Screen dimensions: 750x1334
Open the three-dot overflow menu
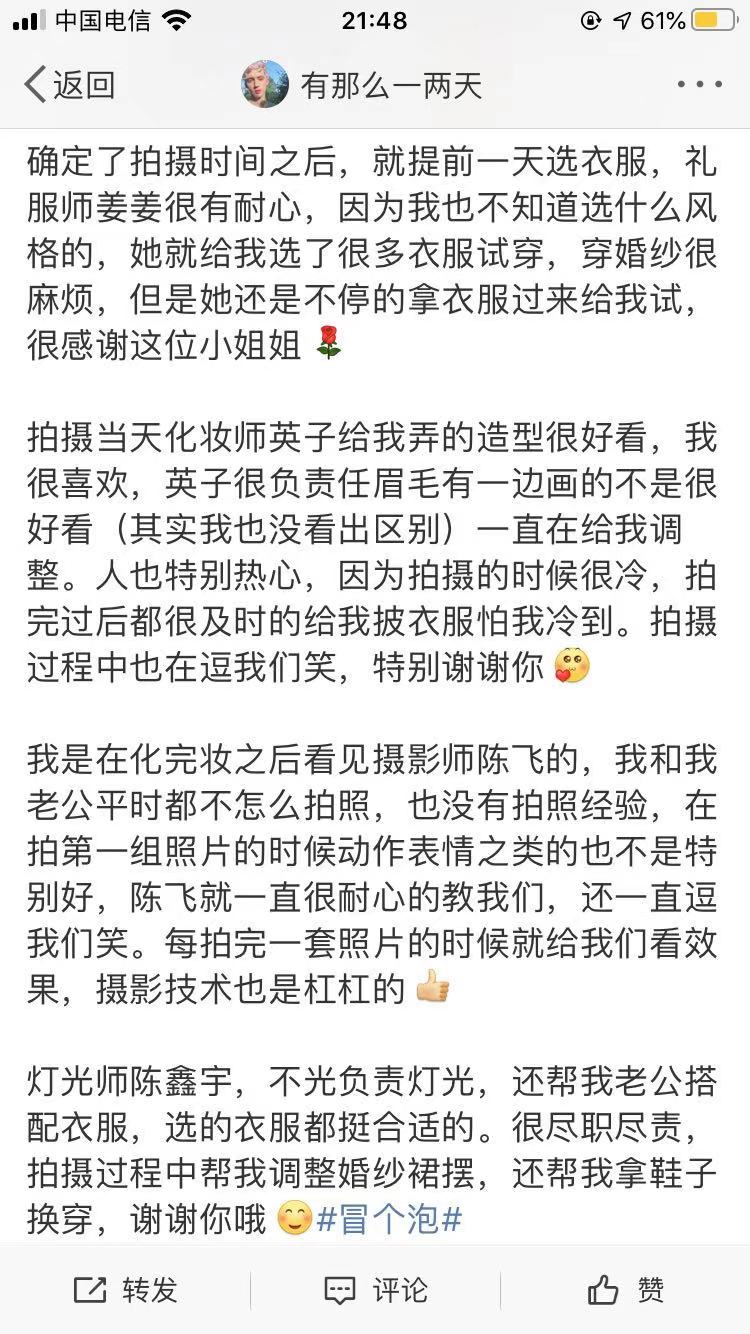[x=699, y=85]
